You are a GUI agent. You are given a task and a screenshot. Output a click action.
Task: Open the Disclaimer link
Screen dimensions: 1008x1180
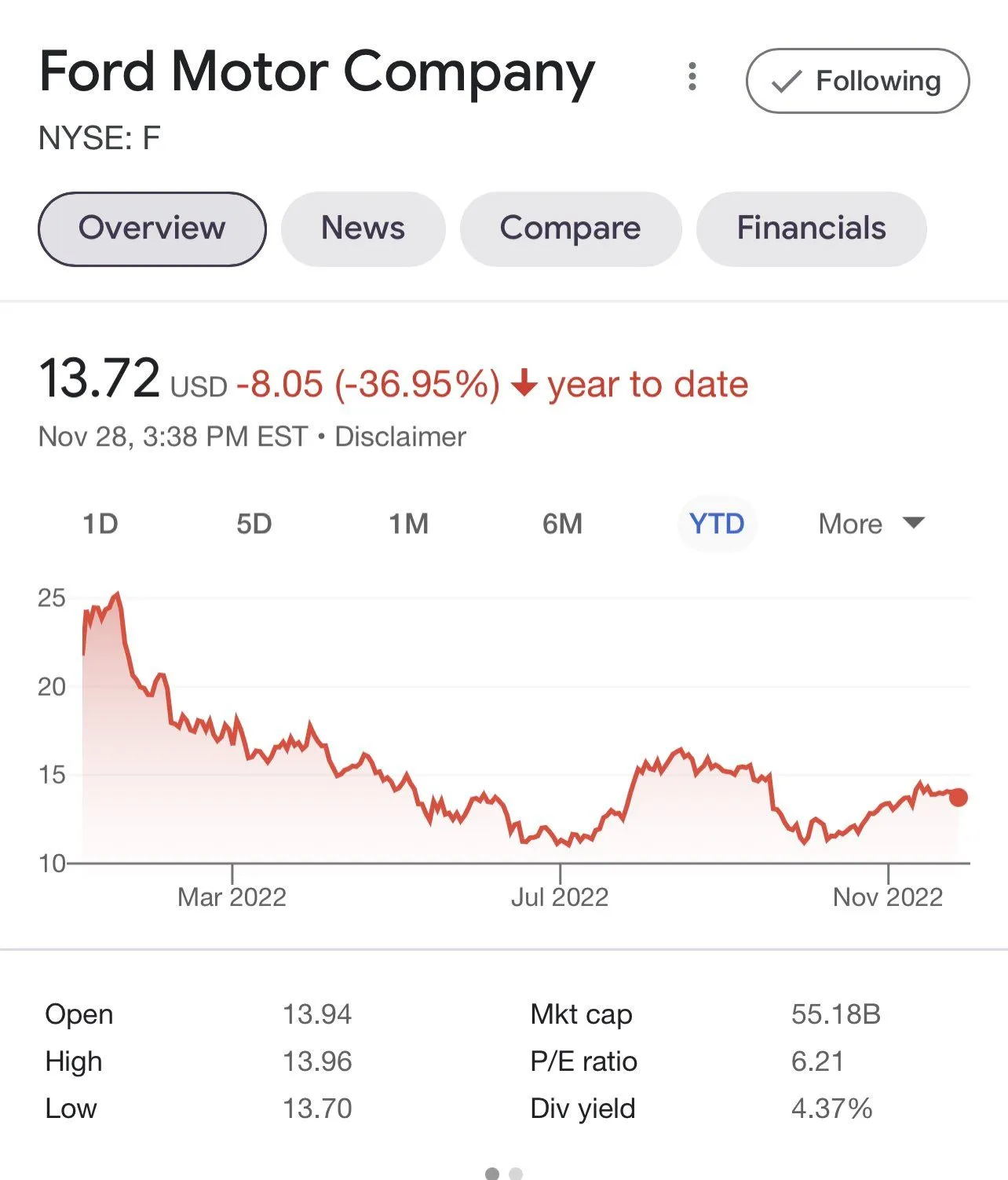tap(400, 437)
